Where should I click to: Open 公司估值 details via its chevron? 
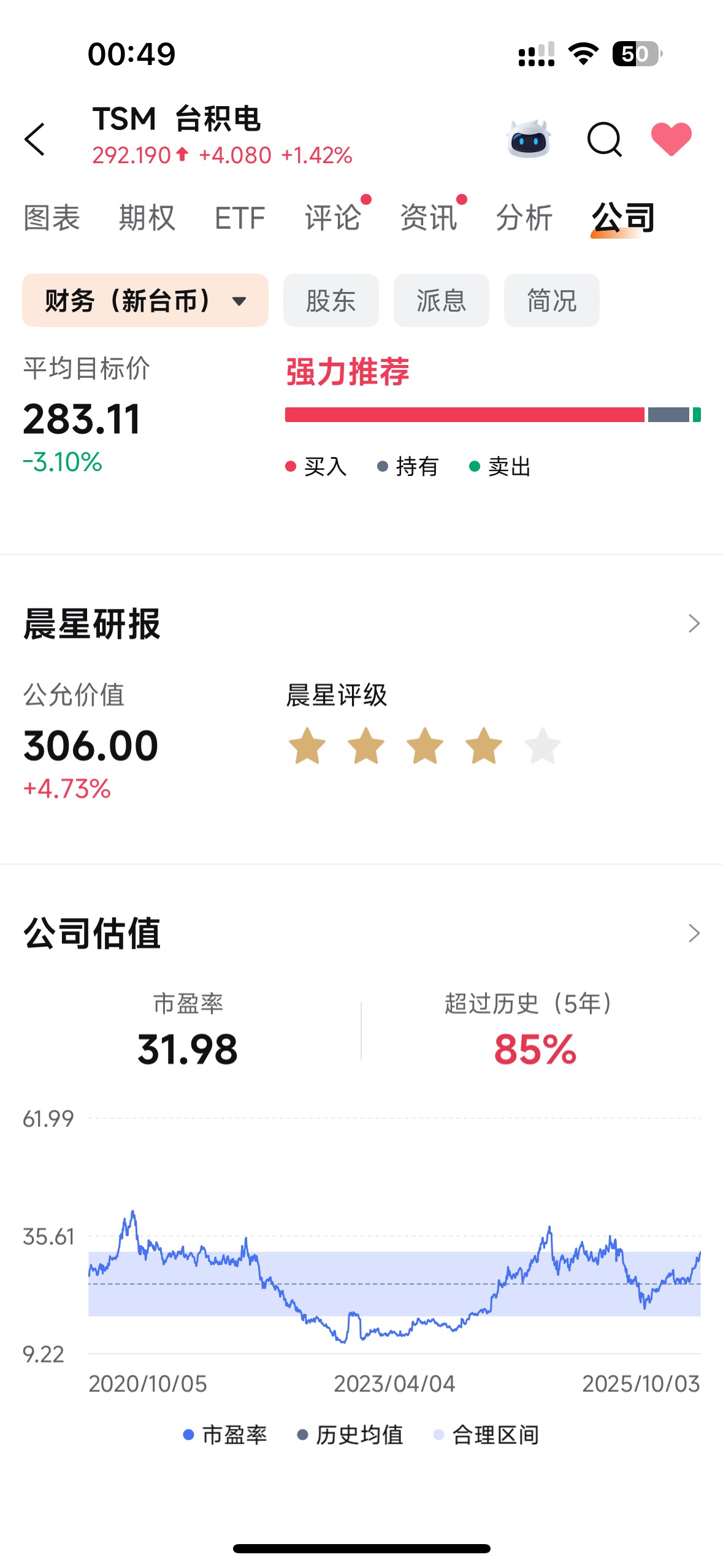coord(694,933)
